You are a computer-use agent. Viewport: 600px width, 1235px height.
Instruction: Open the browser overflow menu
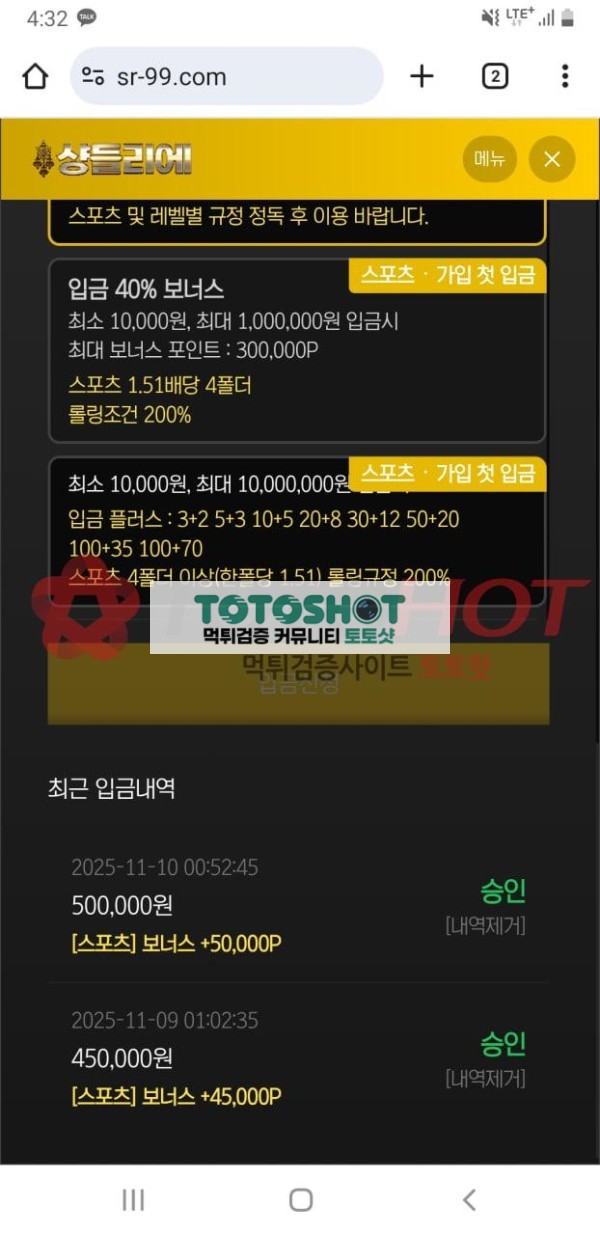click(x=565, y=77)
